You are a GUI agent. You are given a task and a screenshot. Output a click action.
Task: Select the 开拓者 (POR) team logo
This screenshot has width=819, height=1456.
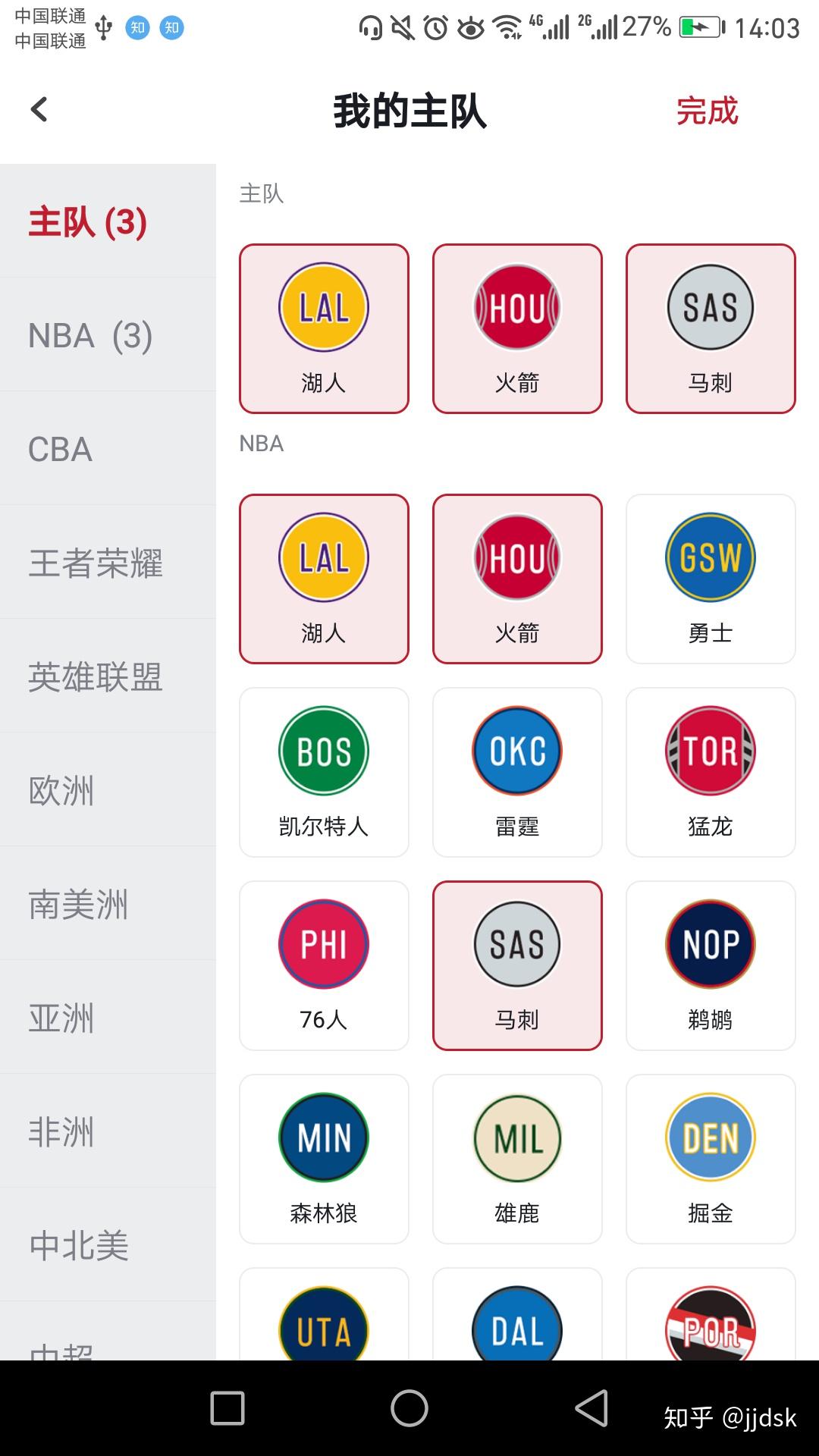710,1327
